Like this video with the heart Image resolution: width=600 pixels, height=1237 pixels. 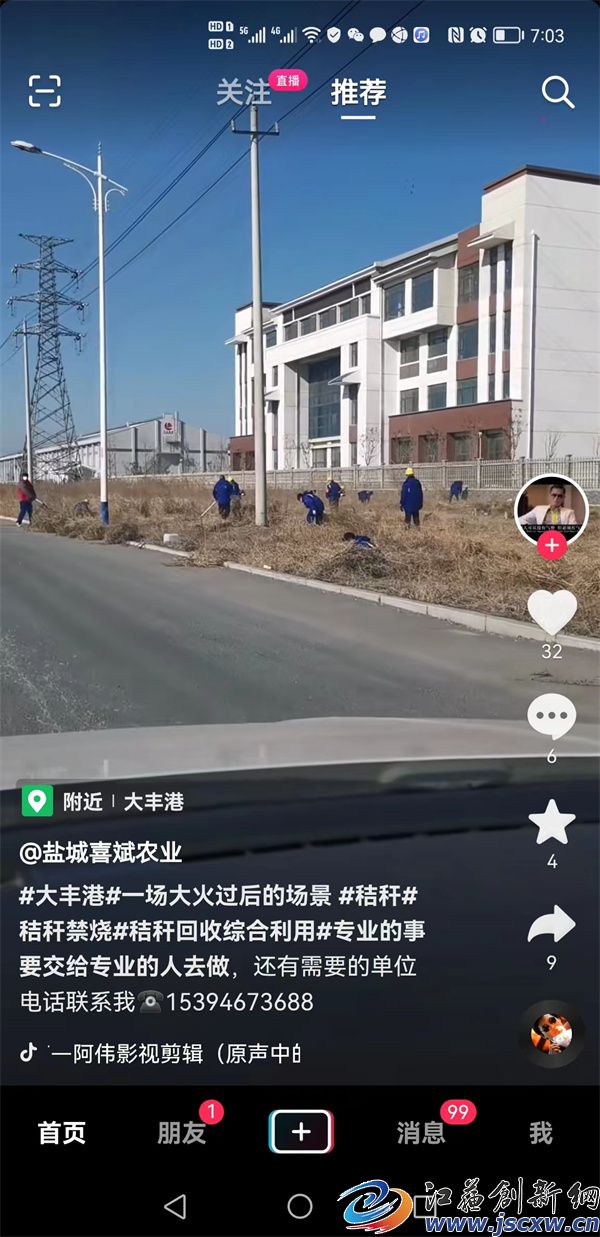click(552, 612)
